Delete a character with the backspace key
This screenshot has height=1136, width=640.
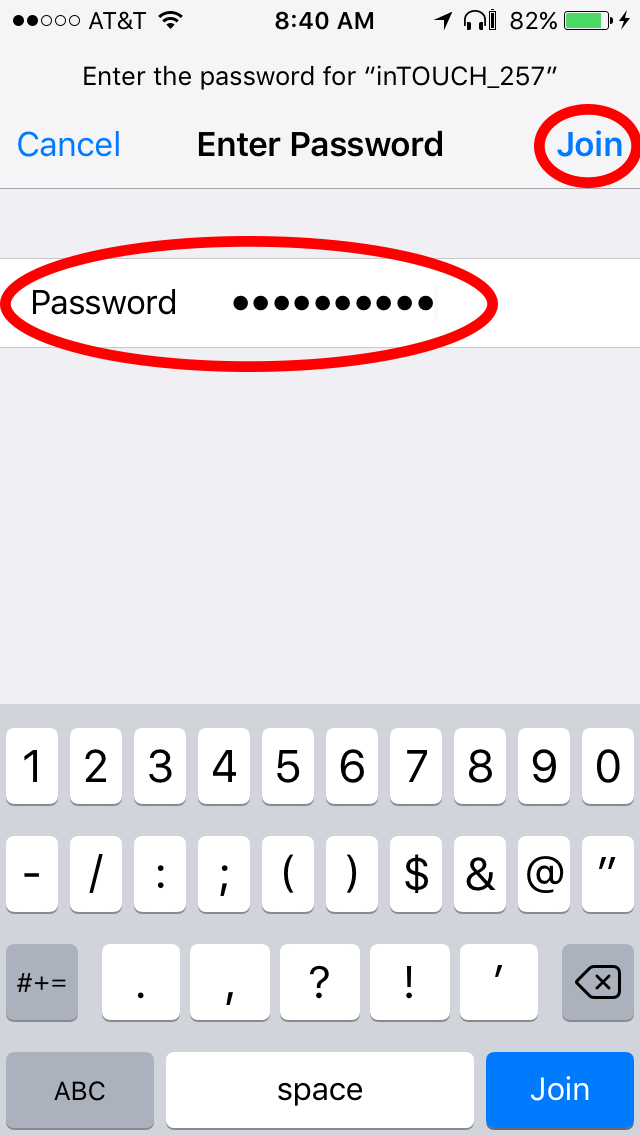pyautogui.click(x=598, y=983)
